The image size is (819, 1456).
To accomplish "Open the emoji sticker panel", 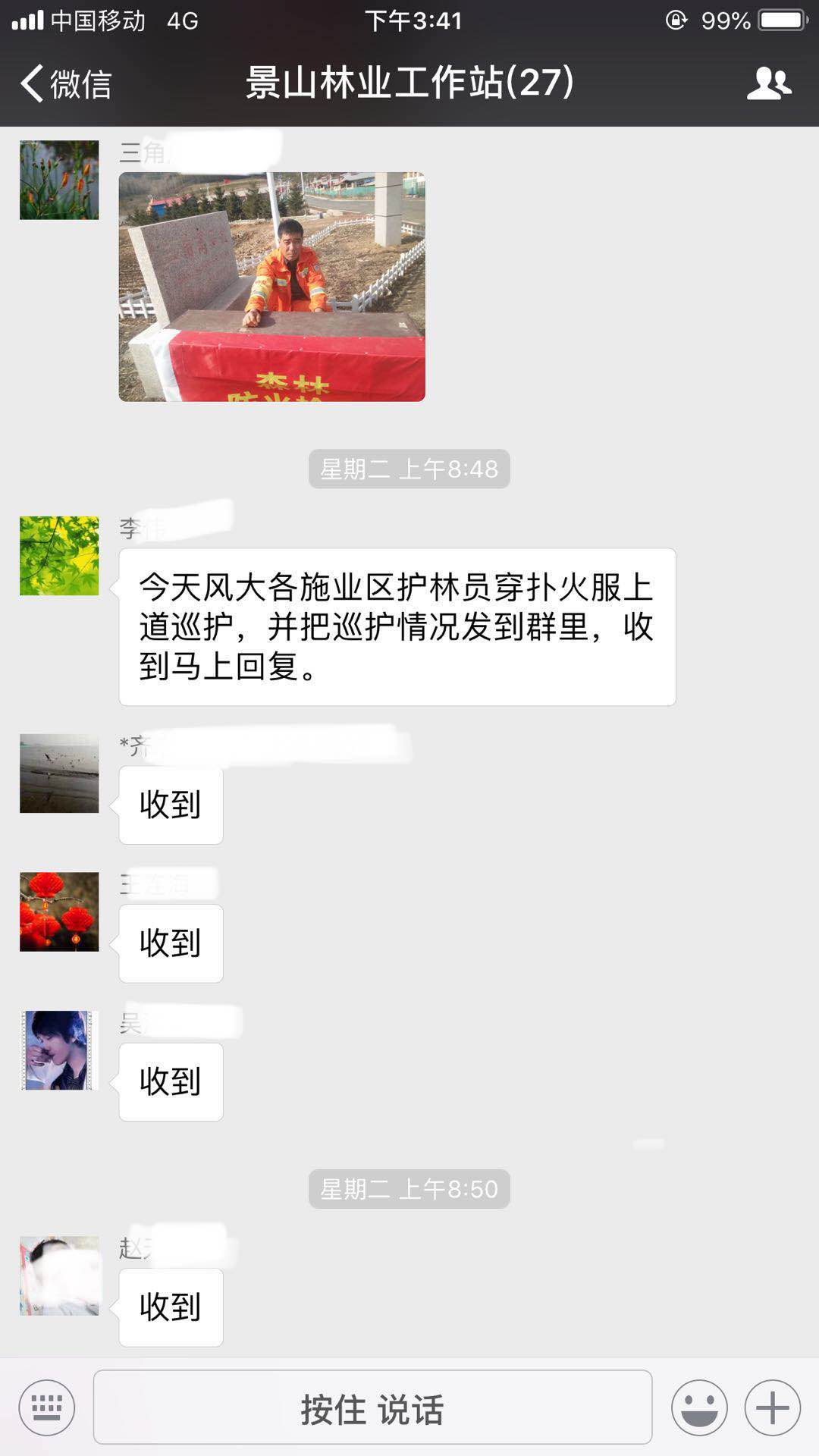I will tap(698, 1407).
